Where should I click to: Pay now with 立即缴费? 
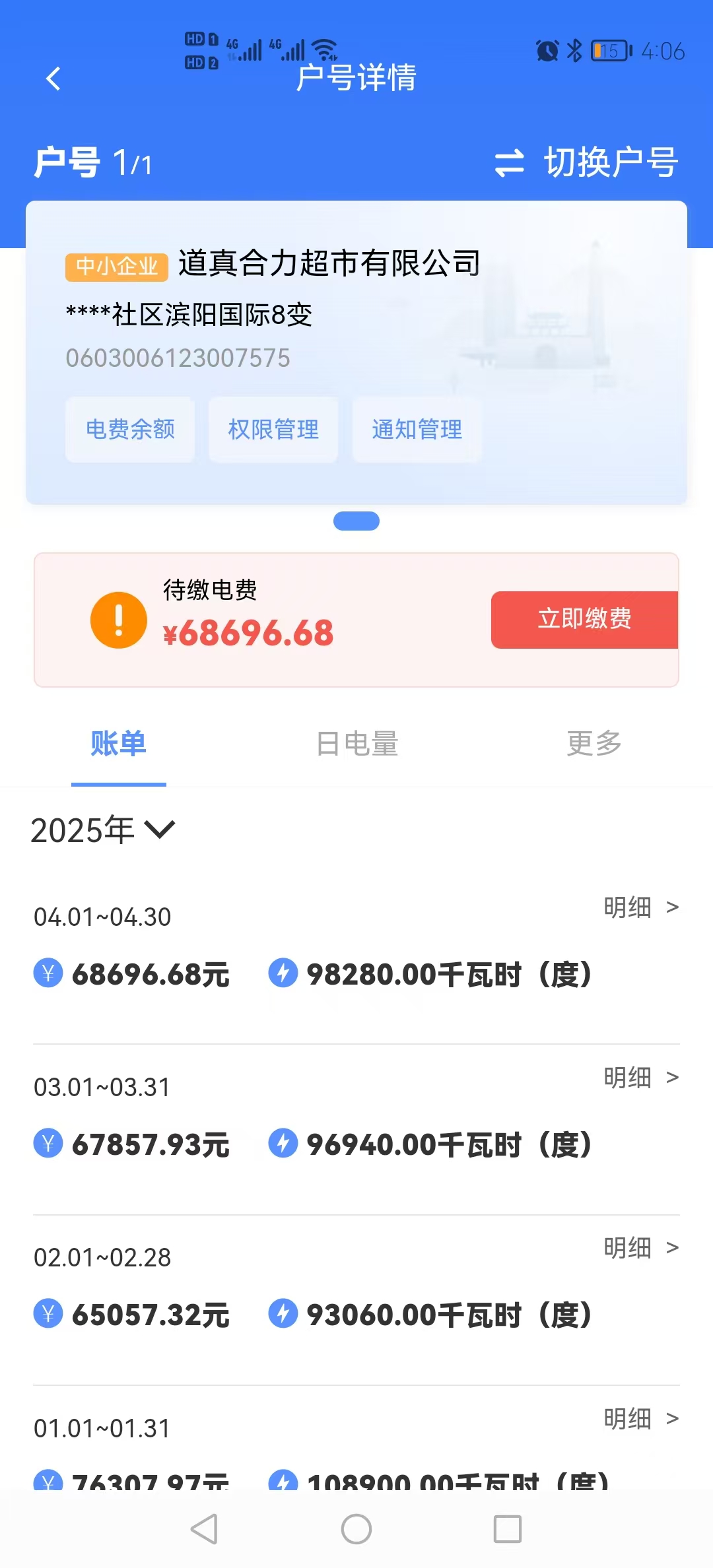point(584,620)
